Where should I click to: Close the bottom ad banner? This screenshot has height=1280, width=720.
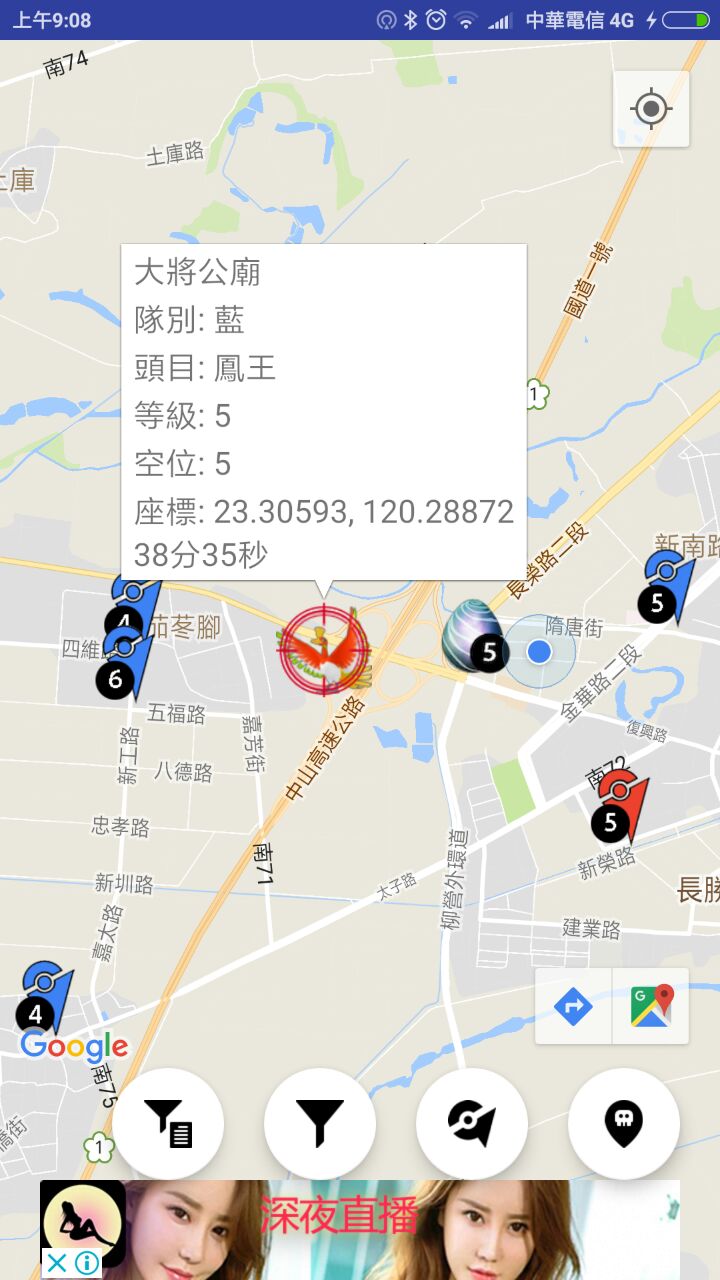click(x=58, y=1263)
